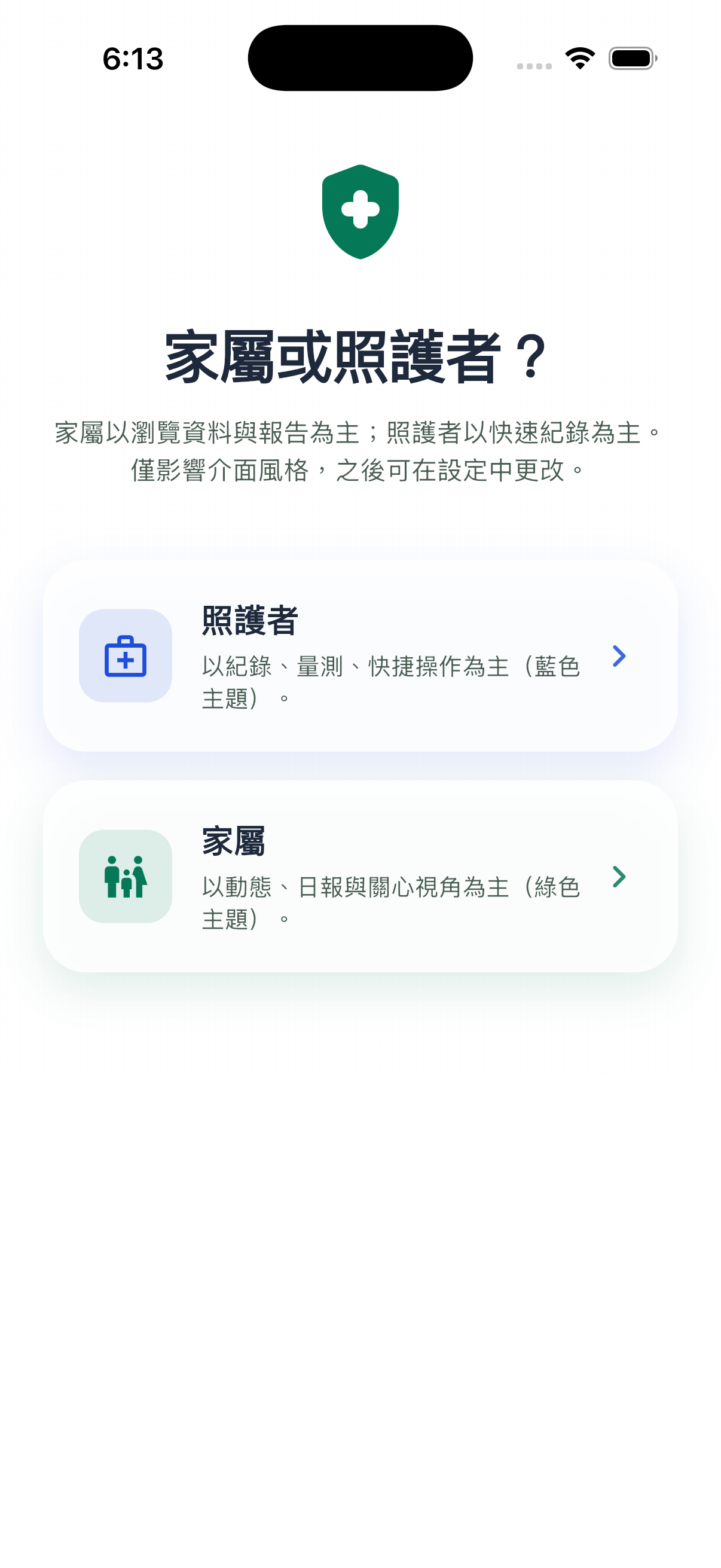Viewport: 721px width, 1568px height.
Task: Click the cross symbol inside the shield
Action: 360,209
